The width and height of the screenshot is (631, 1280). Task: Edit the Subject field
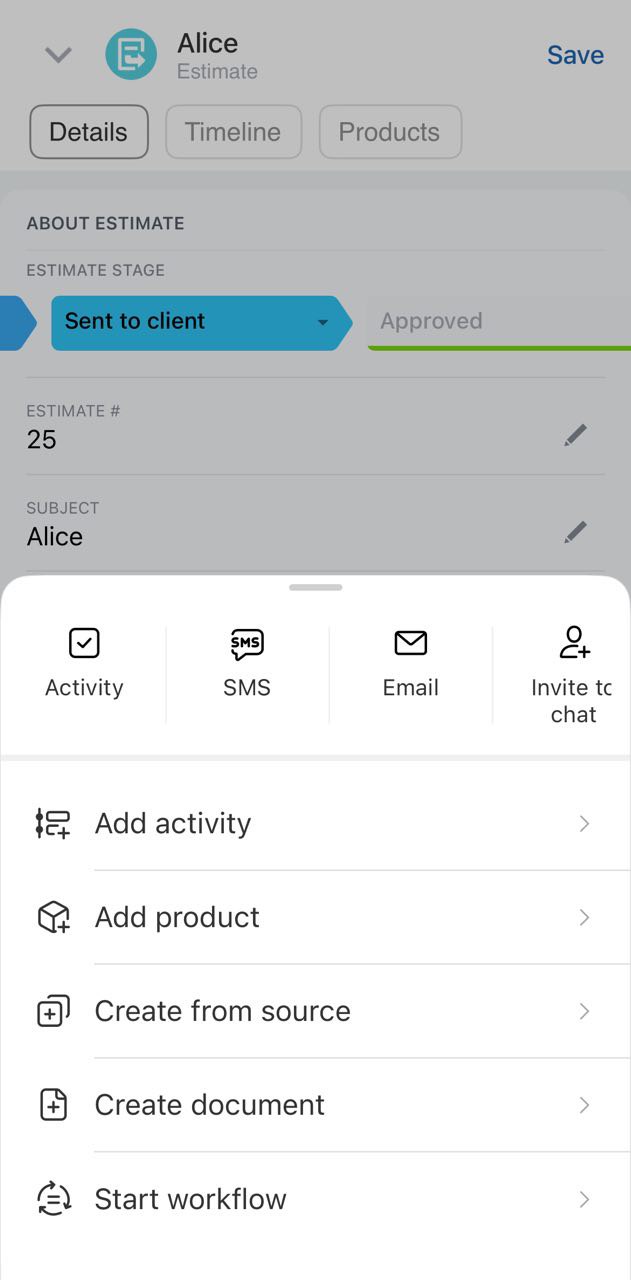575,532
